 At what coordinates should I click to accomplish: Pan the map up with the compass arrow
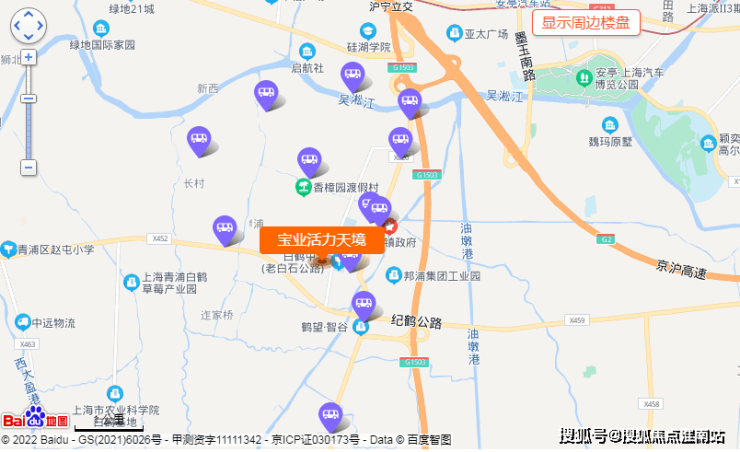tap(28, 14)
